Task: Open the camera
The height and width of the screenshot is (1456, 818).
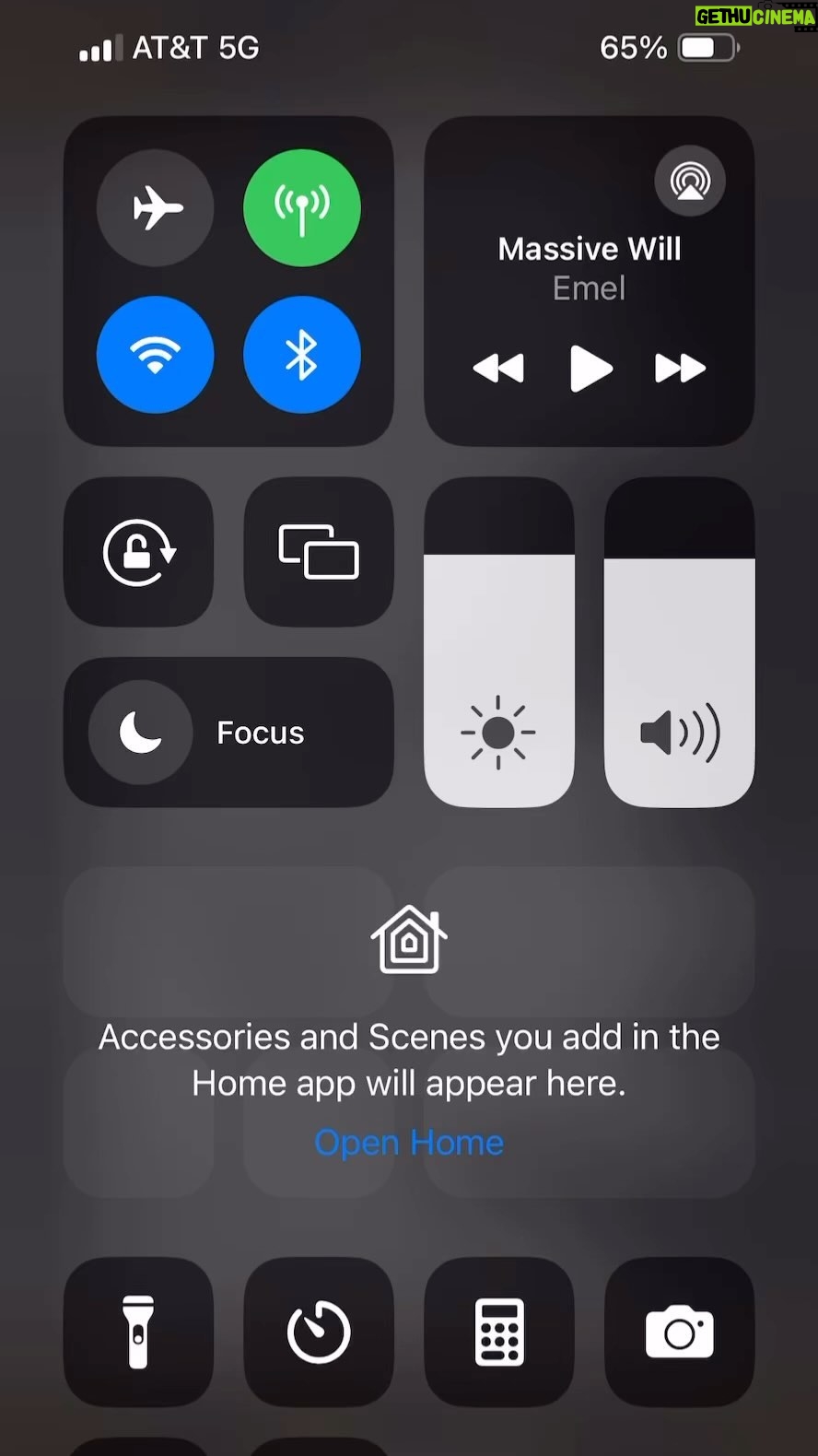Action: [x=680, y=1333]
